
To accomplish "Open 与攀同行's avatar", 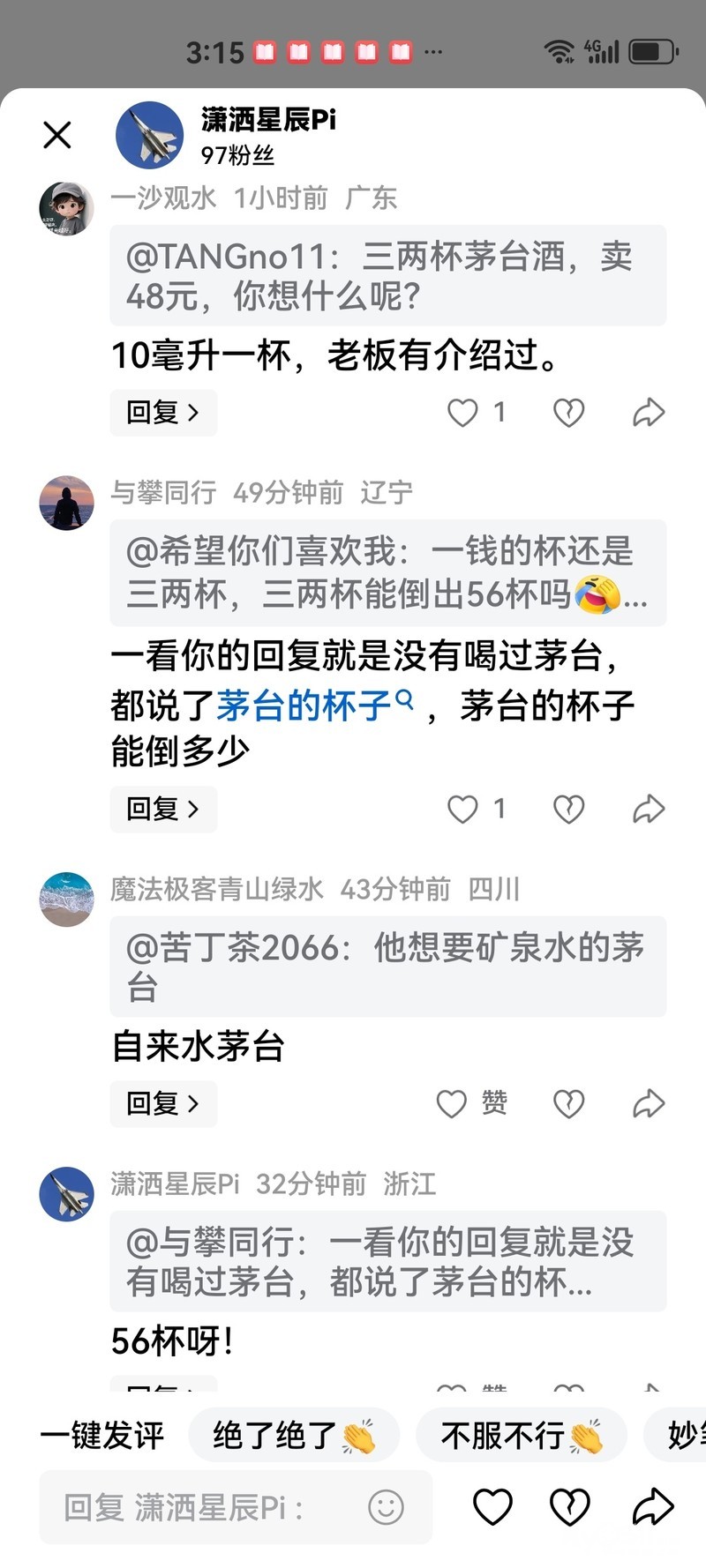I will [x=66, y=504].
